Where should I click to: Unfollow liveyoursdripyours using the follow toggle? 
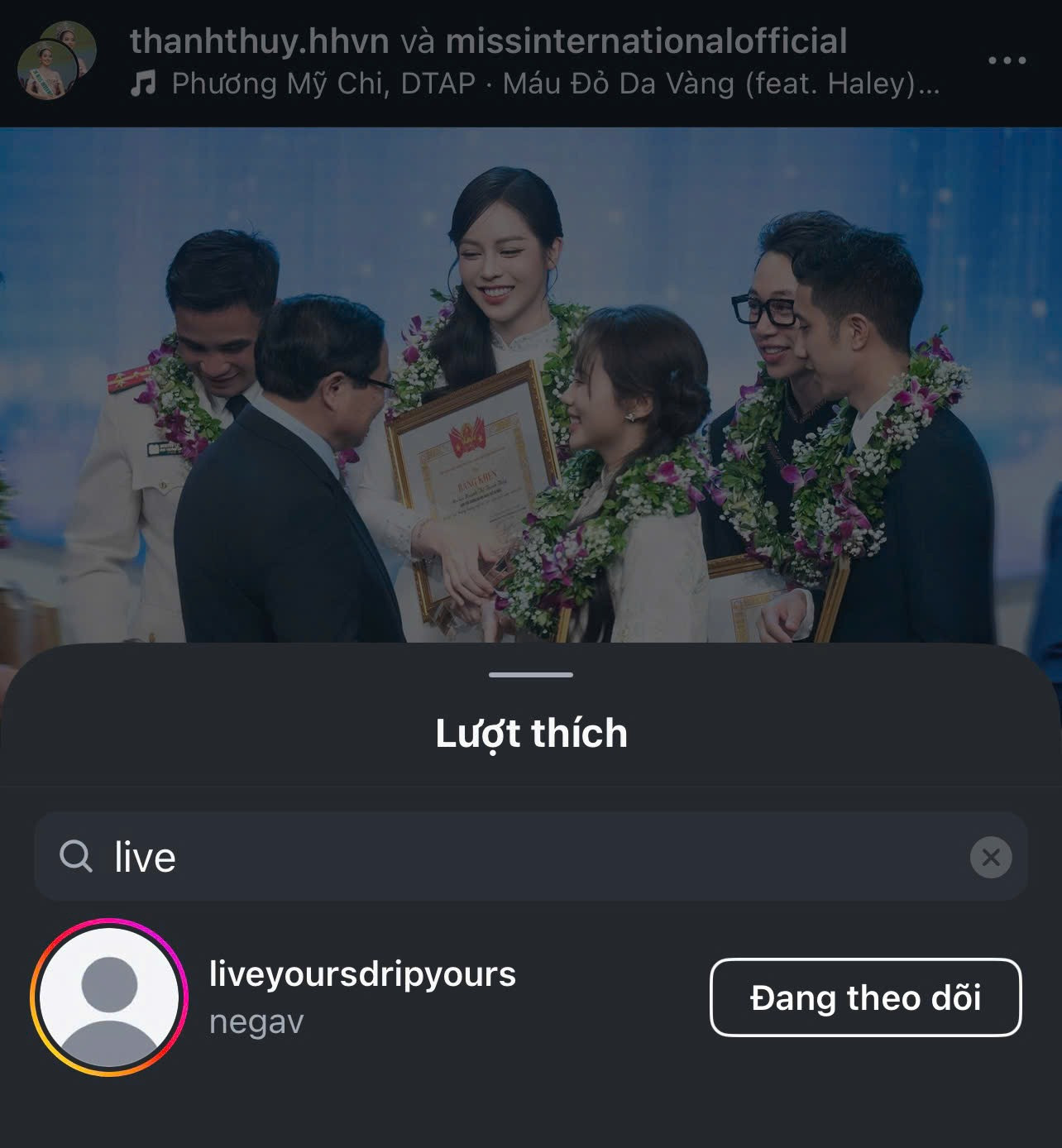click(865, 998)
